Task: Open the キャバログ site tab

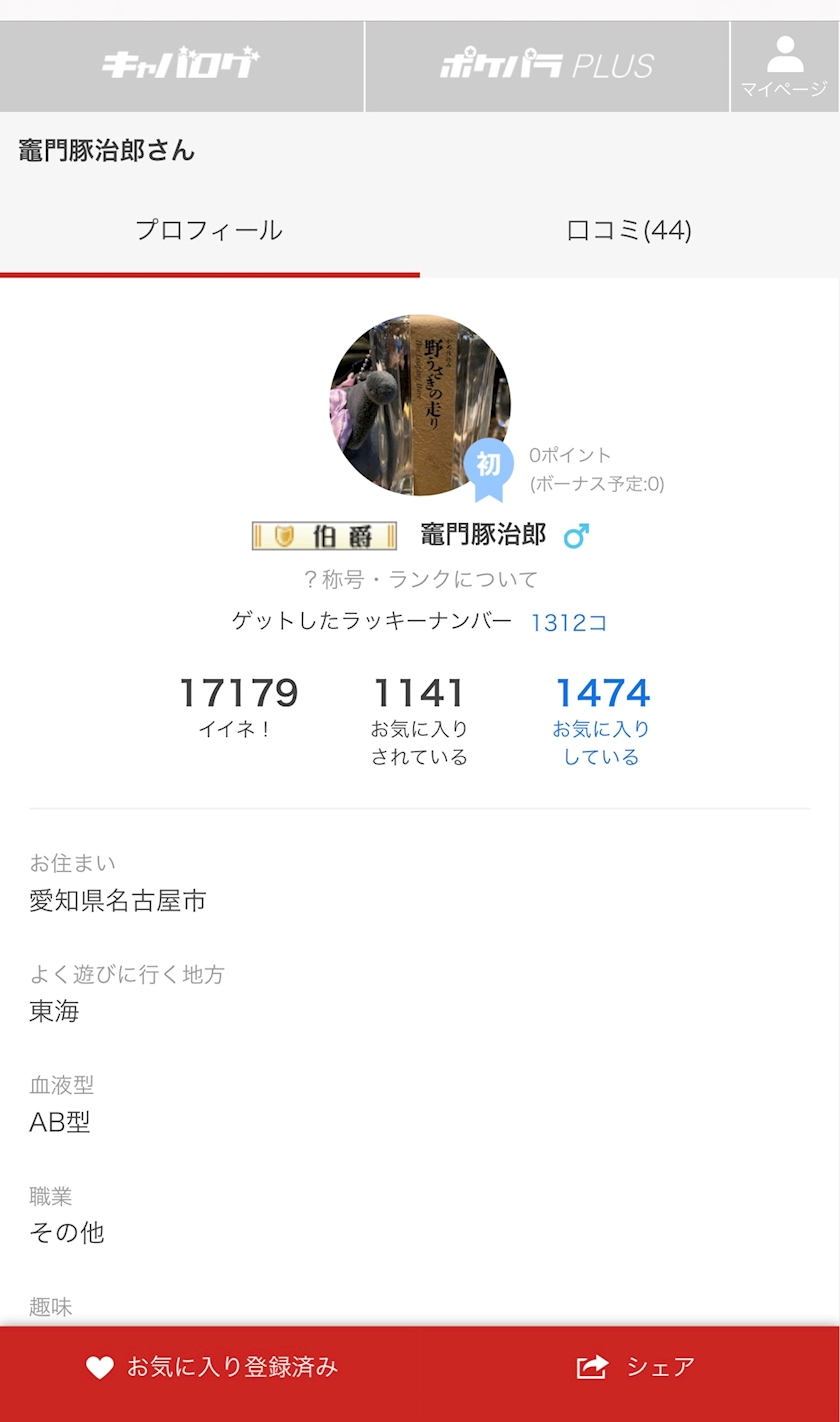Action: (x=181, y=66)
